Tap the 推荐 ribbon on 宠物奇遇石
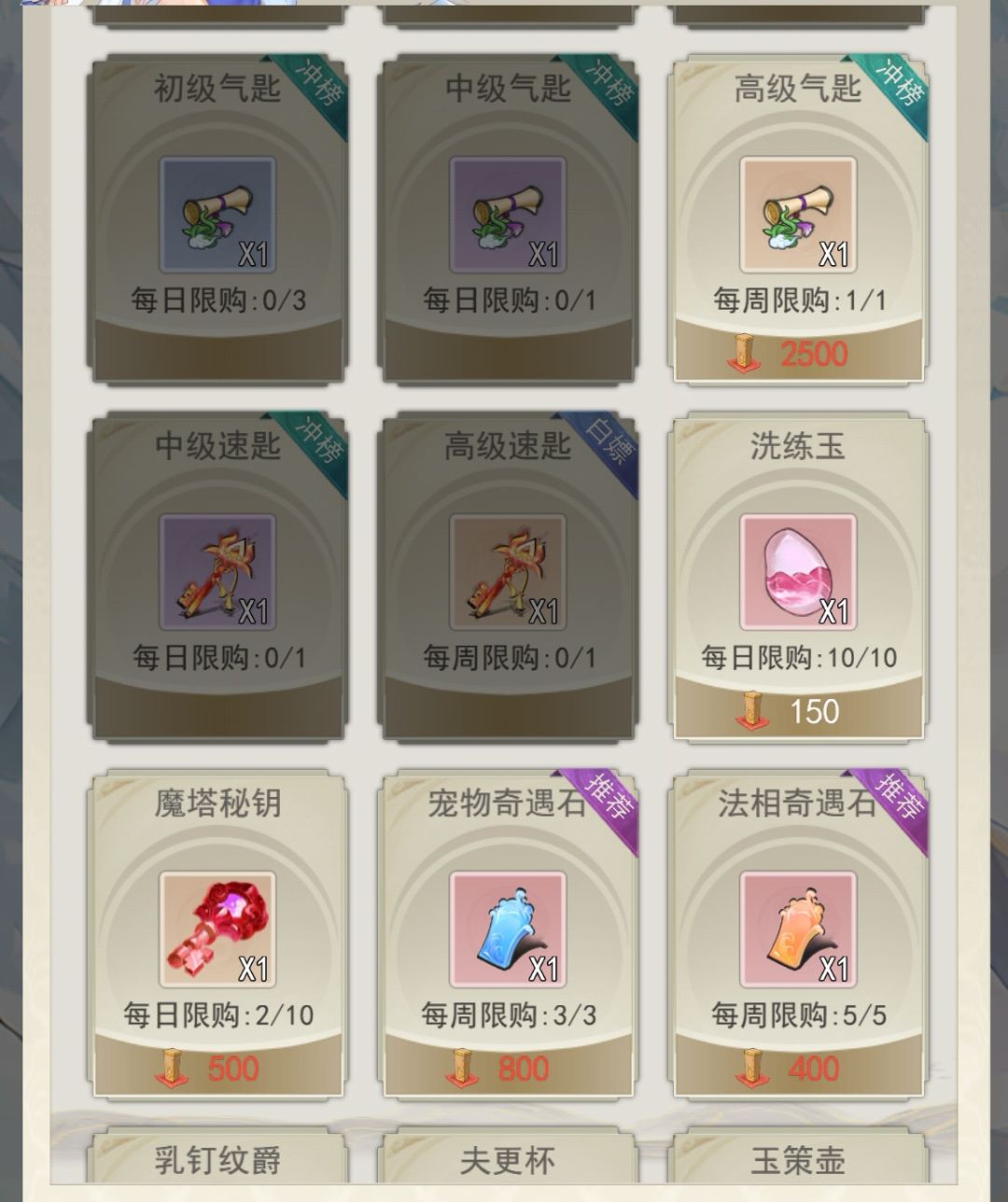The image size is (1008, 1202). (611, 806)
